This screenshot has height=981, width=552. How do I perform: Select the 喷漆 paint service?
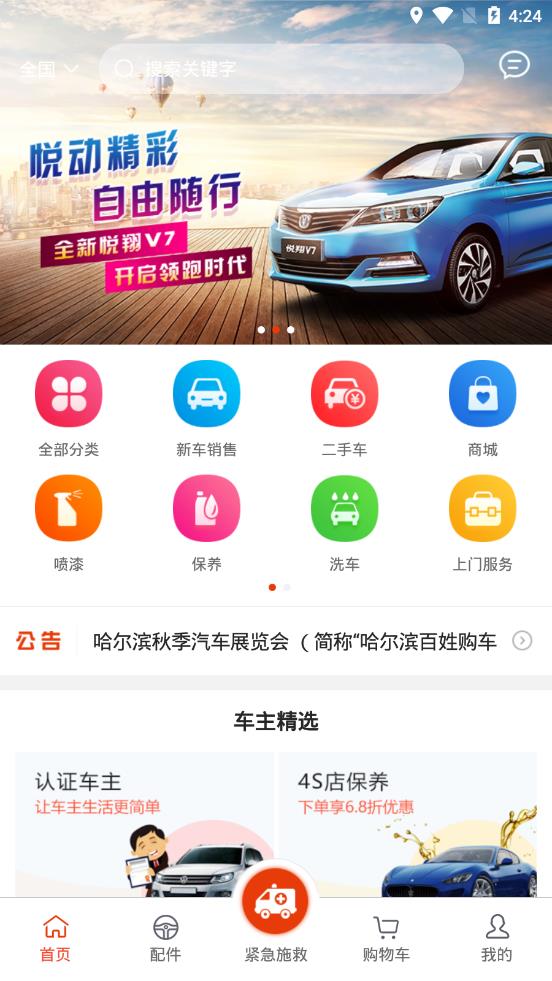point(68,524)
